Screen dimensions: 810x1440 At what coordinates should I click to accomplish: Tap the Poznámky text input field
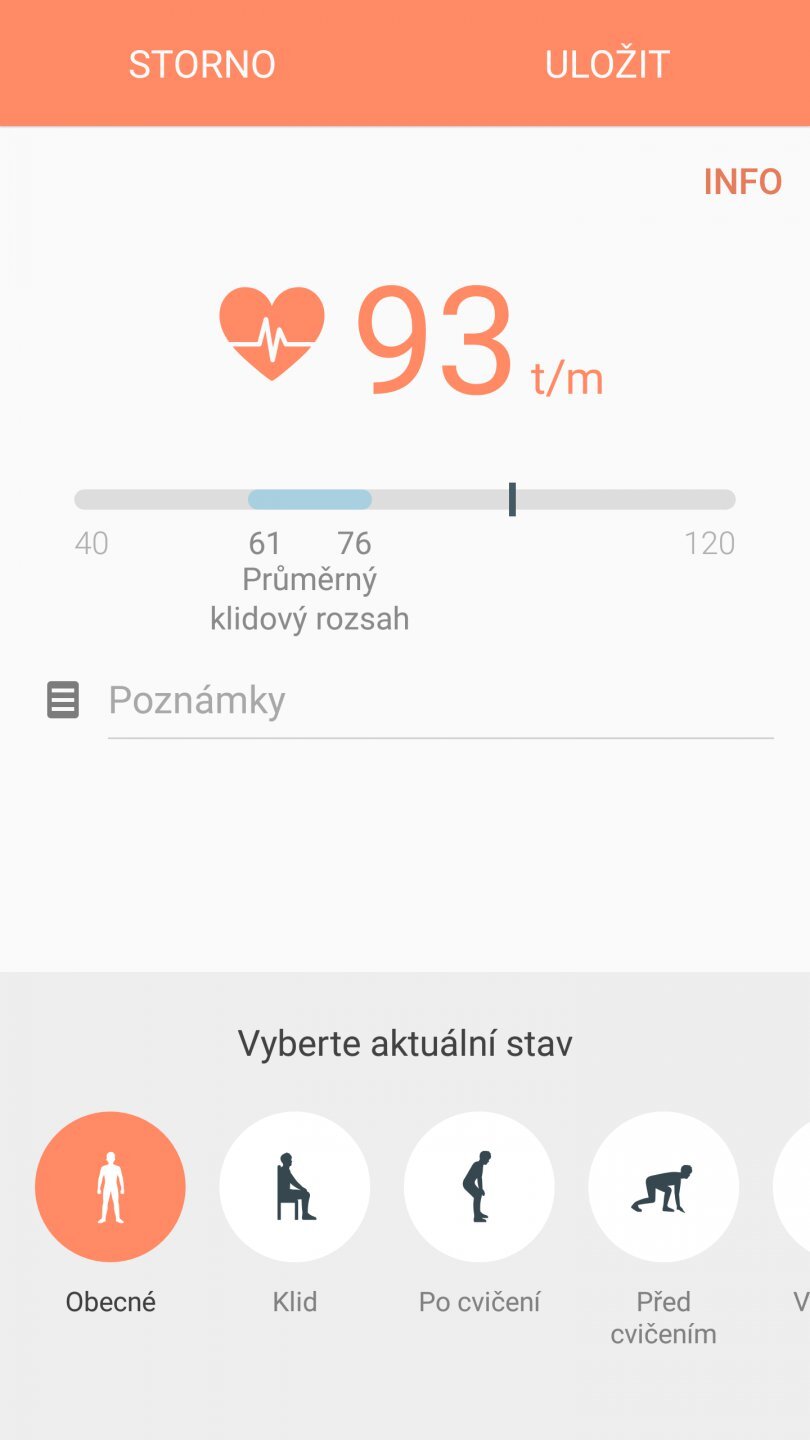[440, 699]
